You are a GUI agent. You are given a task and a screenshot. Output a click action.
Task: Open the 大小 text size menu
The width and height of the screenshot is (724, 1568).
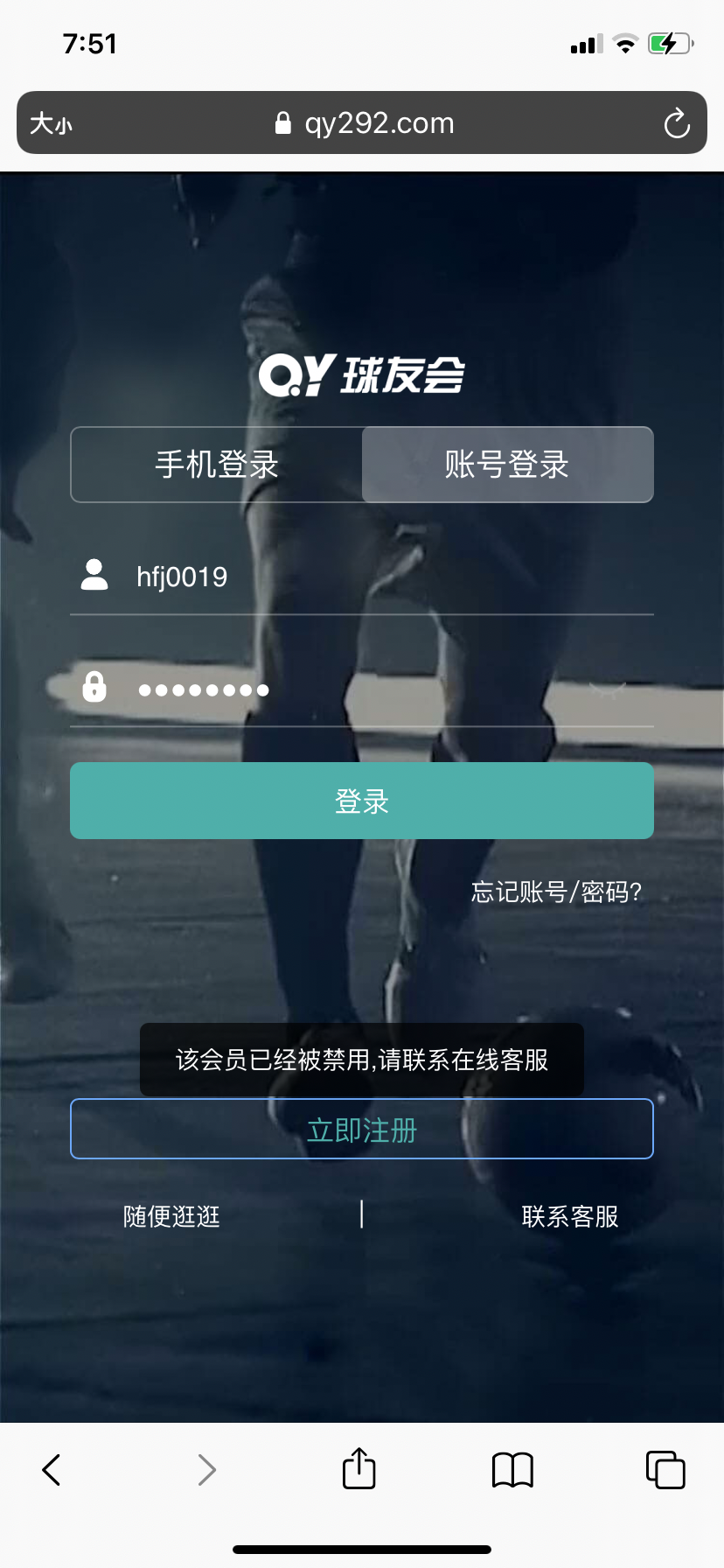point(51,123)
